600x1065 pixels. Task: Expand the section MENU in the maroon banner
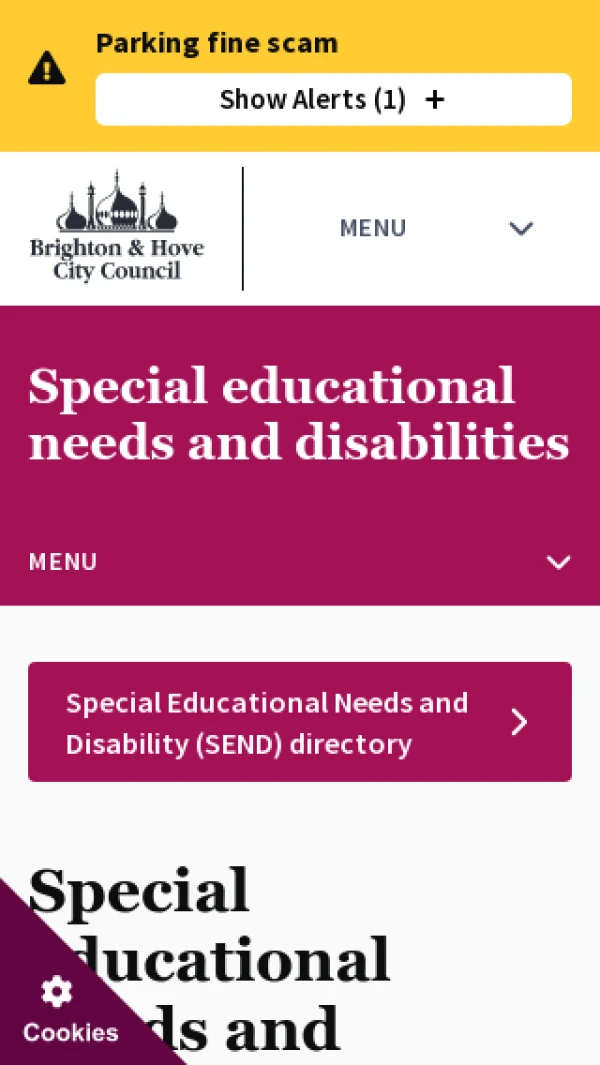tap(299, 561)
